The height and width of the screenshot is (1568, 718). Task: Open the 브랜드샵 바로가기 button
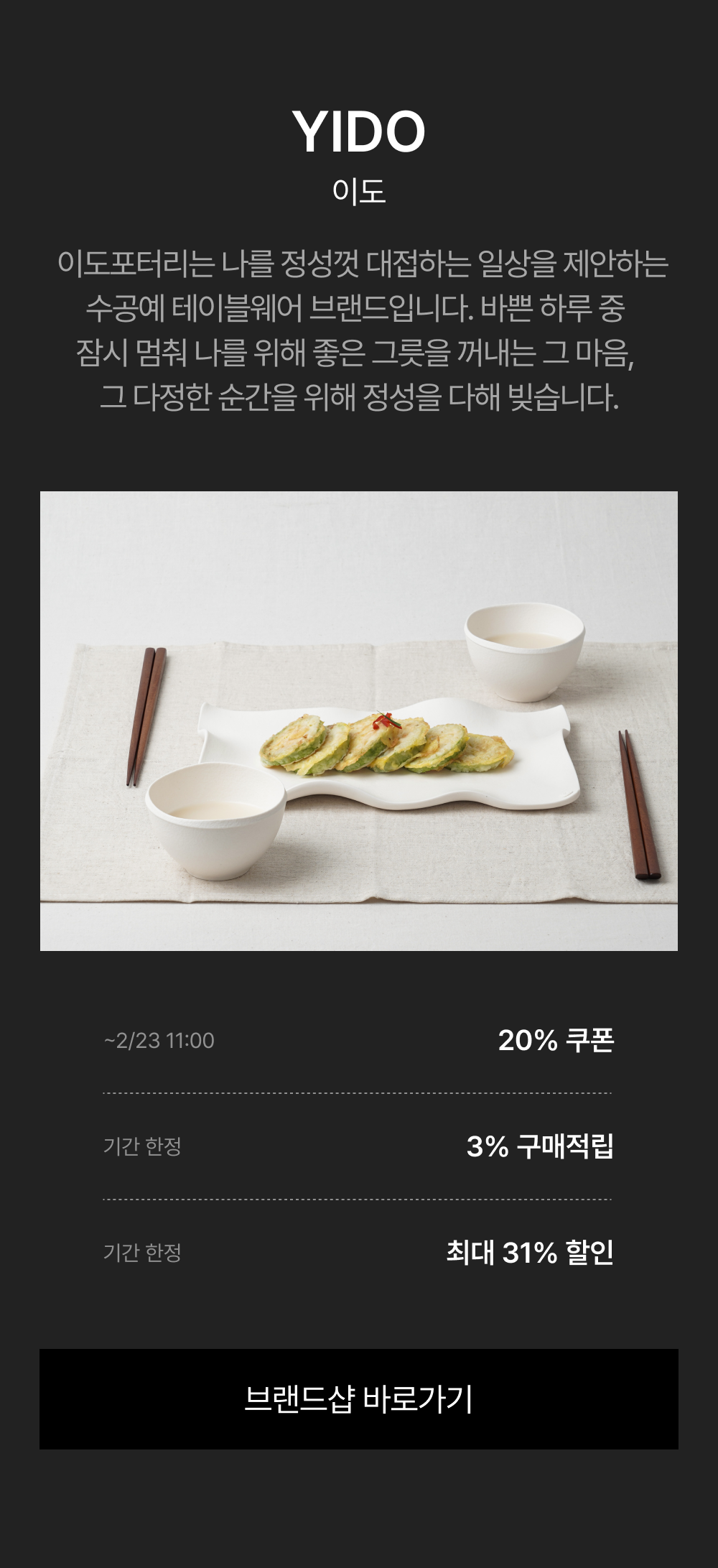coord(359,1398)
